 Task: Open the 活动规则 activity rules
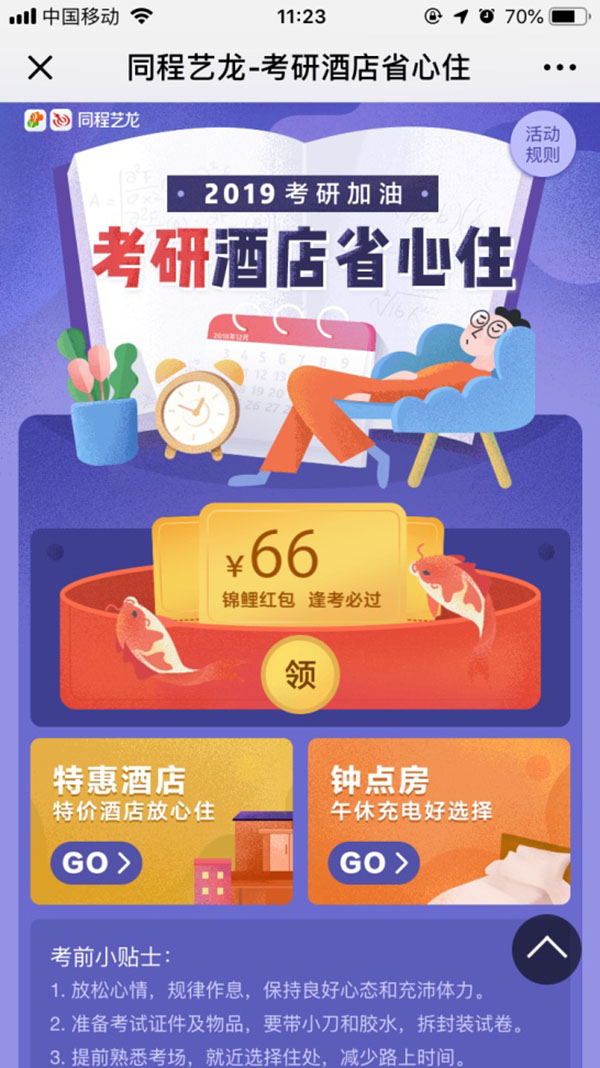tap(542, 144)
